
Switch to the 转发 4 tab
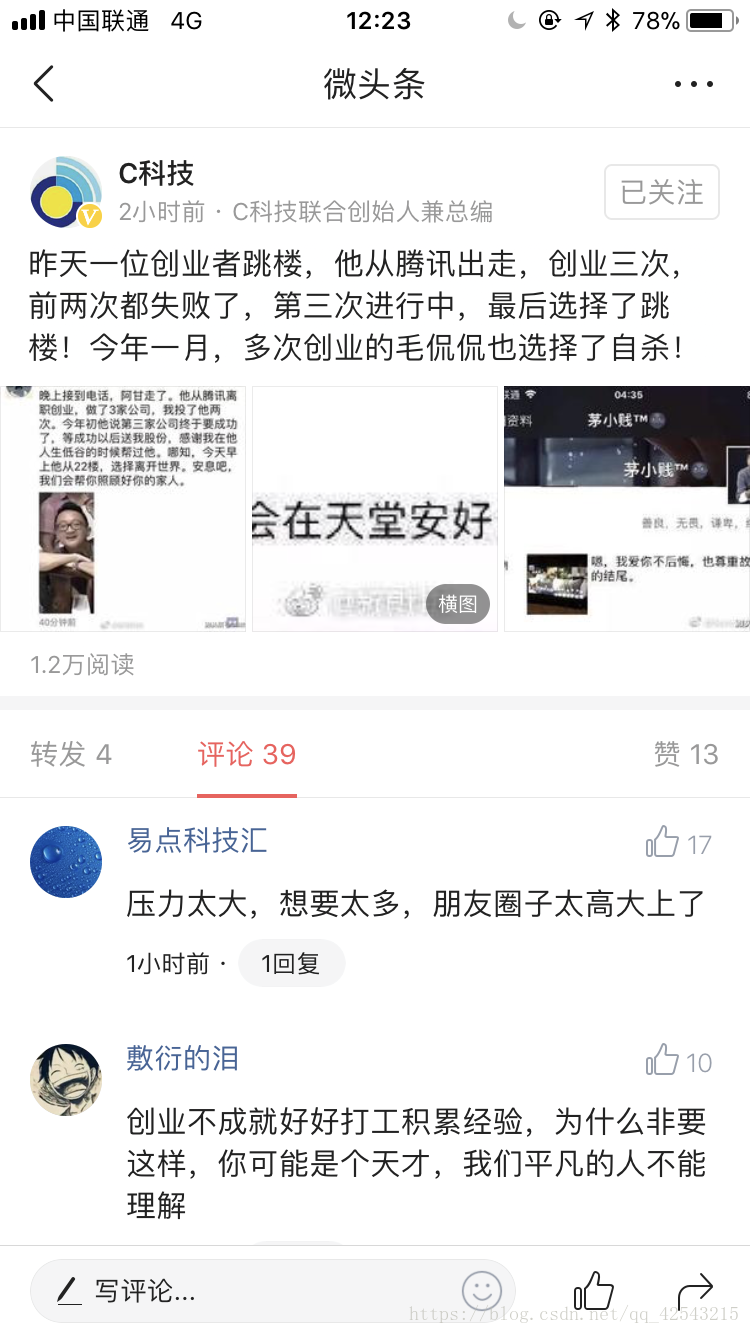coord(71,754)
